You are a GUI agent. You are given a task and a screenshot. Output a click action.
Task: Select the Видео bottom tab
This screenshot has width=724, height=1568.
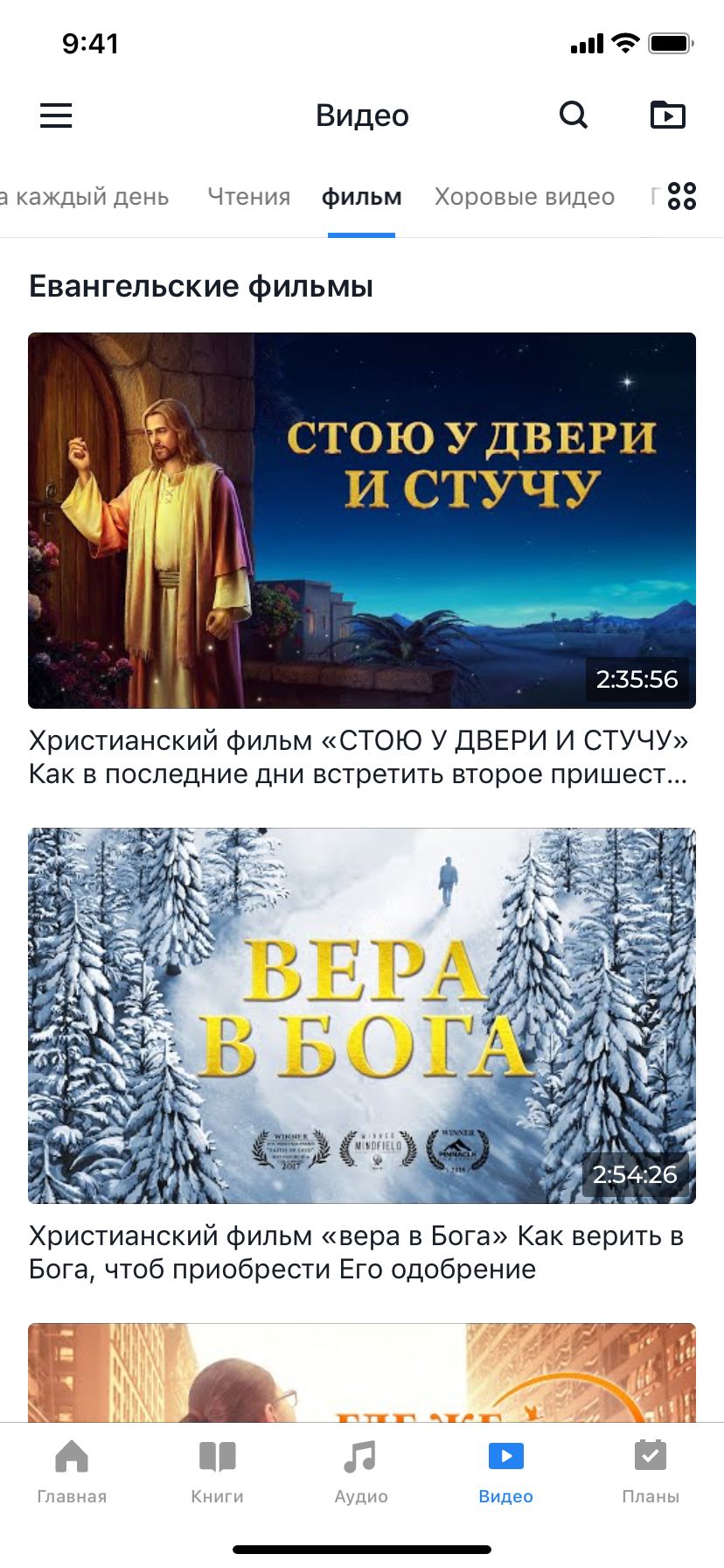tap(505, 1472)
